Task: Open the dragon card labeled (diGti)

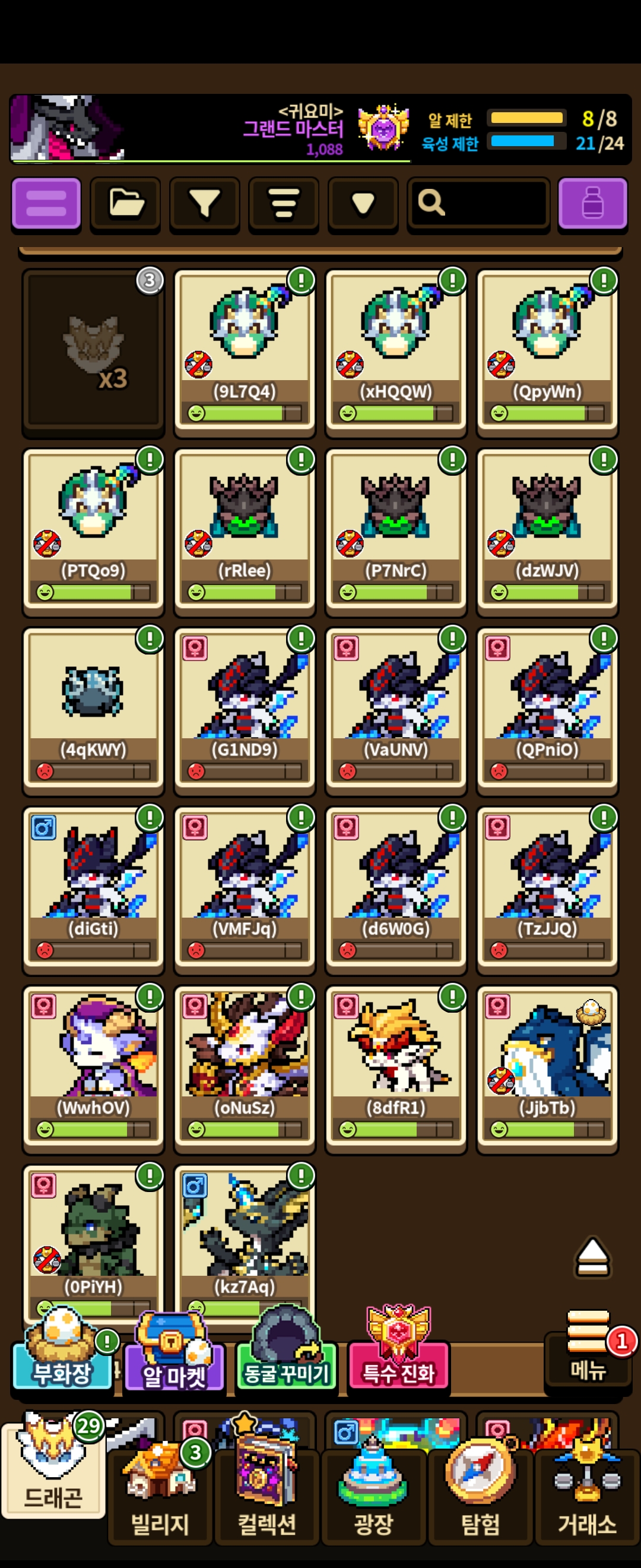Action: click(93, 888)
